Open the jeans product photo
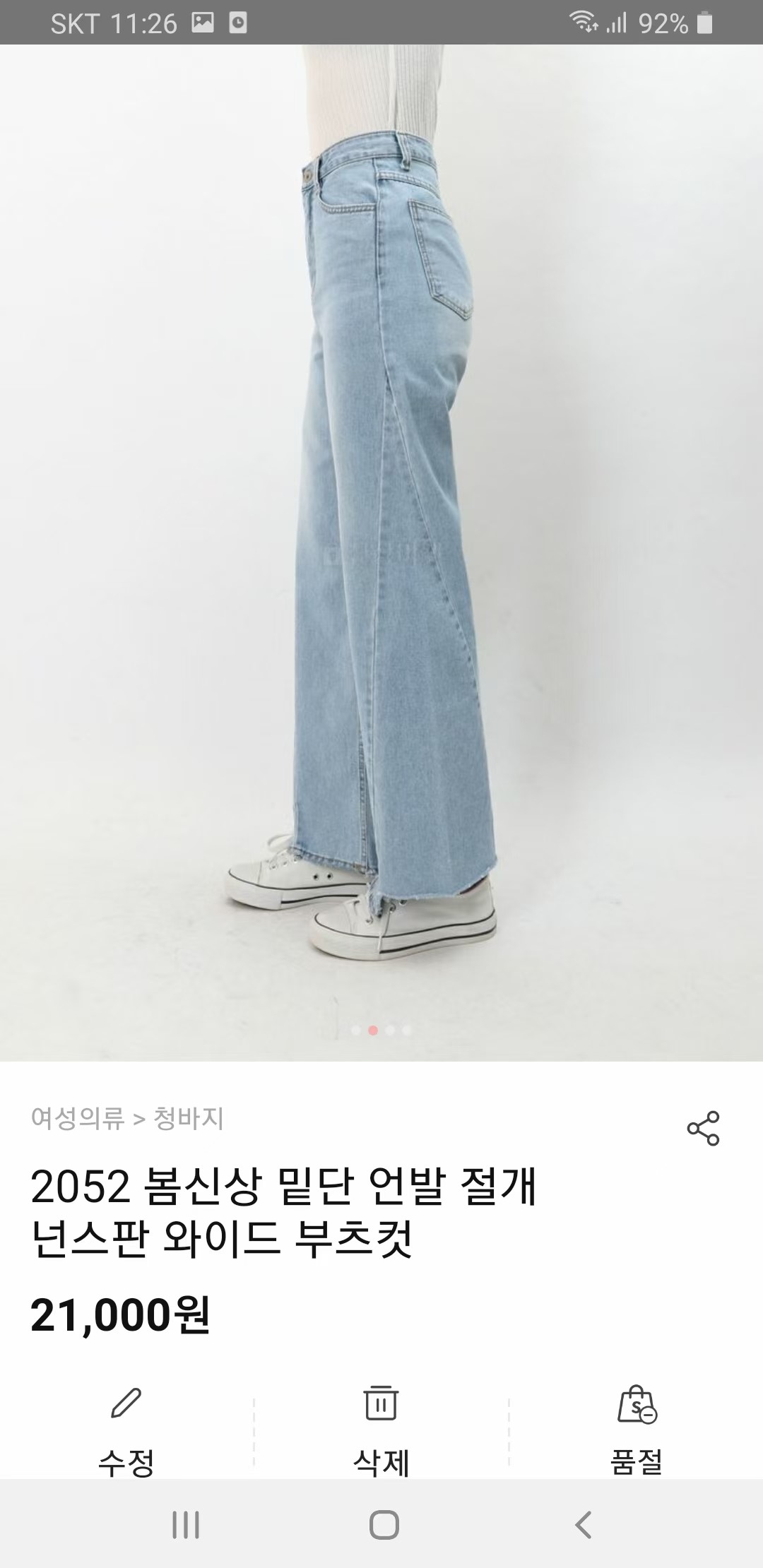The height and width of the screenshot is (1568, 763). click(x=381, y=551)
